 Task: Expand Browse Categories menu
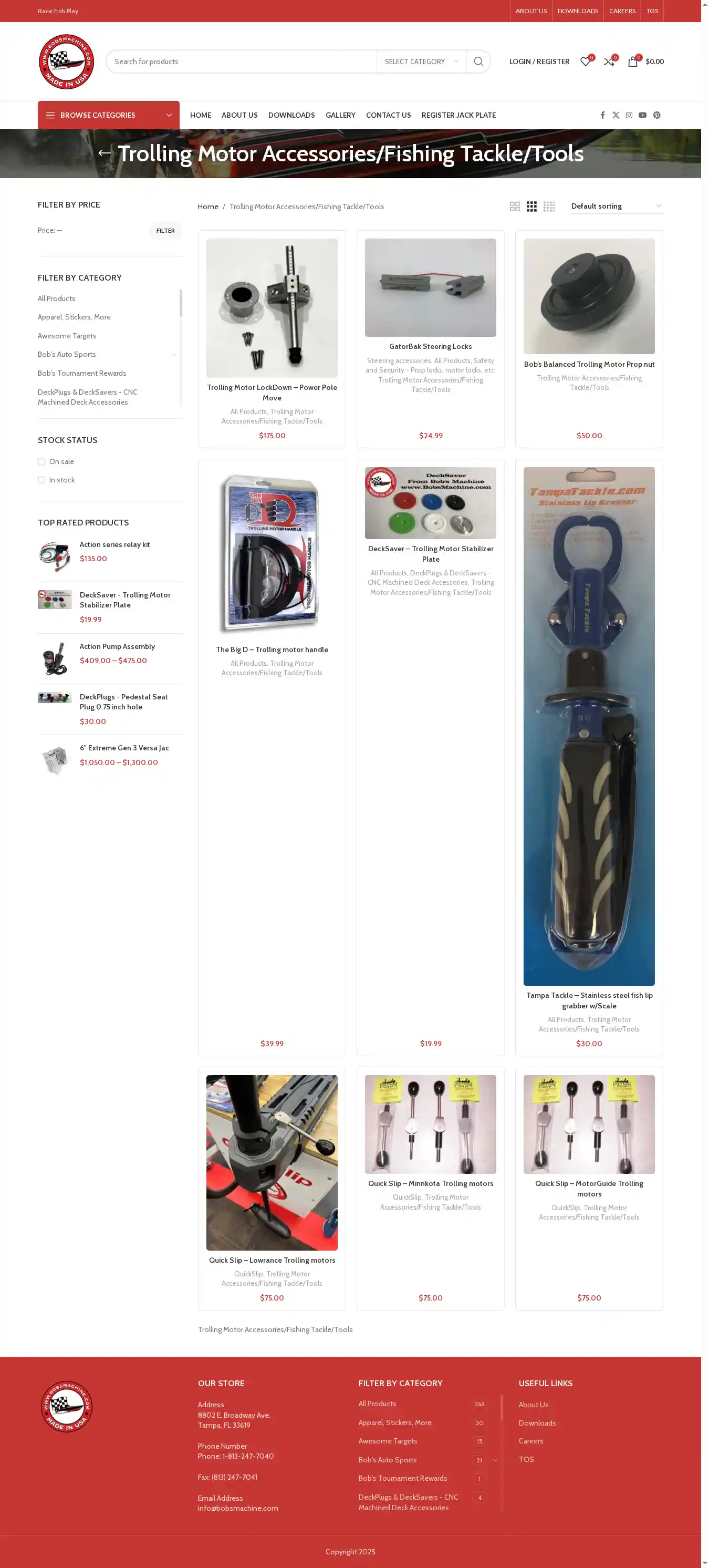coord(108,115)
